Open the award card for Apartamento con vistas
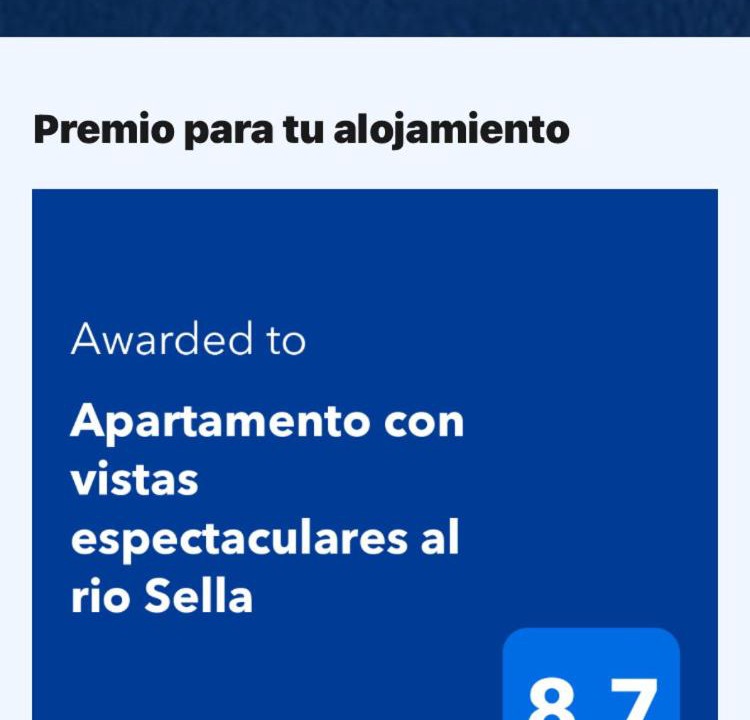 374,480
